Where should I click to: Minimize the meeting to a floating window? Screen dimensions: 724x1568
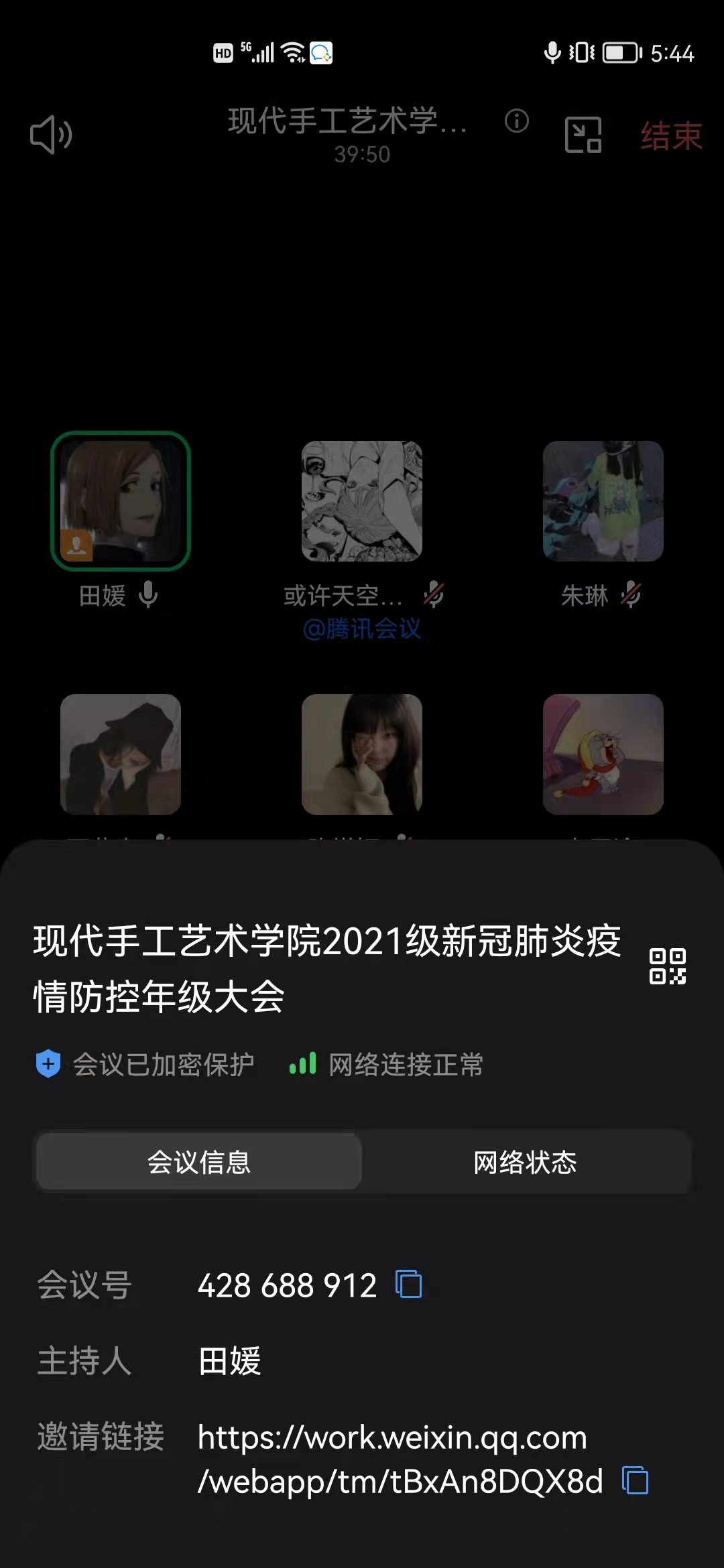click(x=583, y=135)
